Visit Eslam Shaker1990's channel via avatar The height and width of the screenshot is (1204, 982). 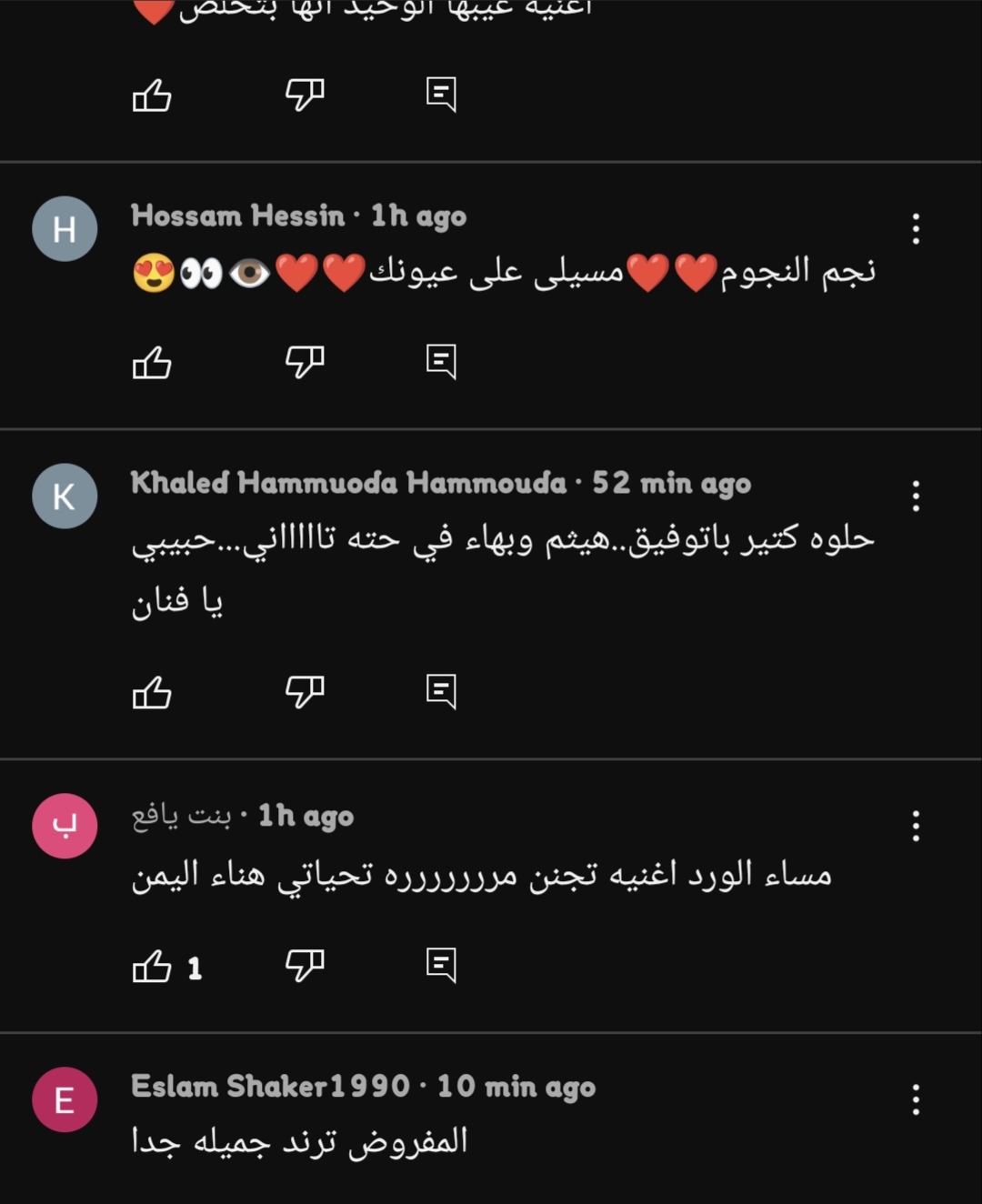pos(65,1099)
